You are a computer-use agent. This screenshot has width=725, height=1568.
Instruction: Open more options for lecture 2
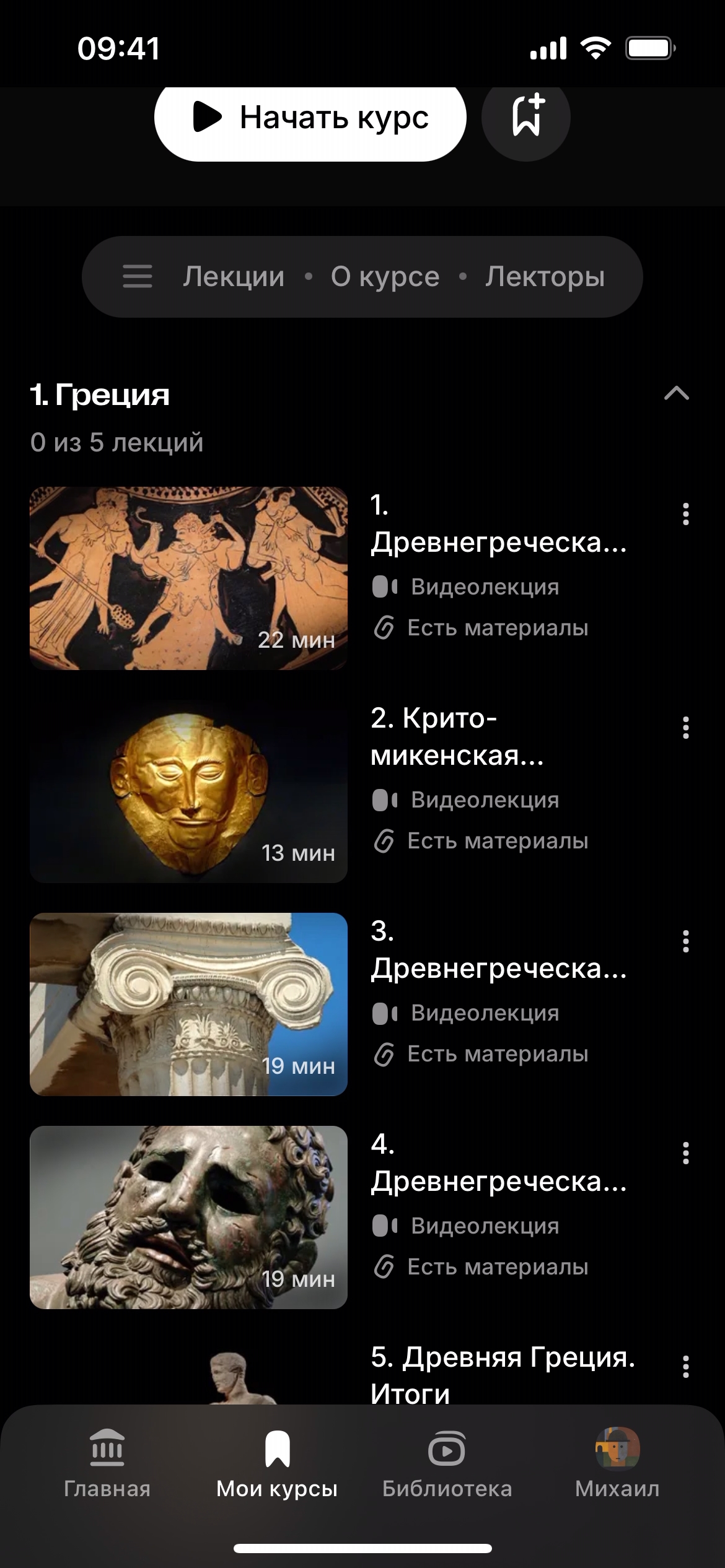[x=685, y=728]
